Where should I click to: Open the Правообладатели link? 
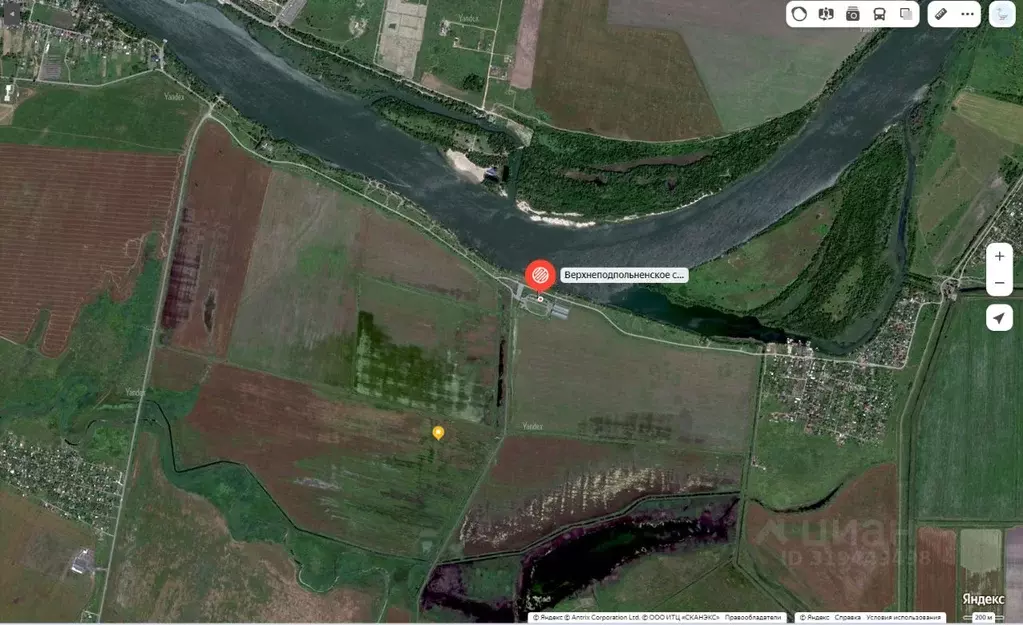752,618
